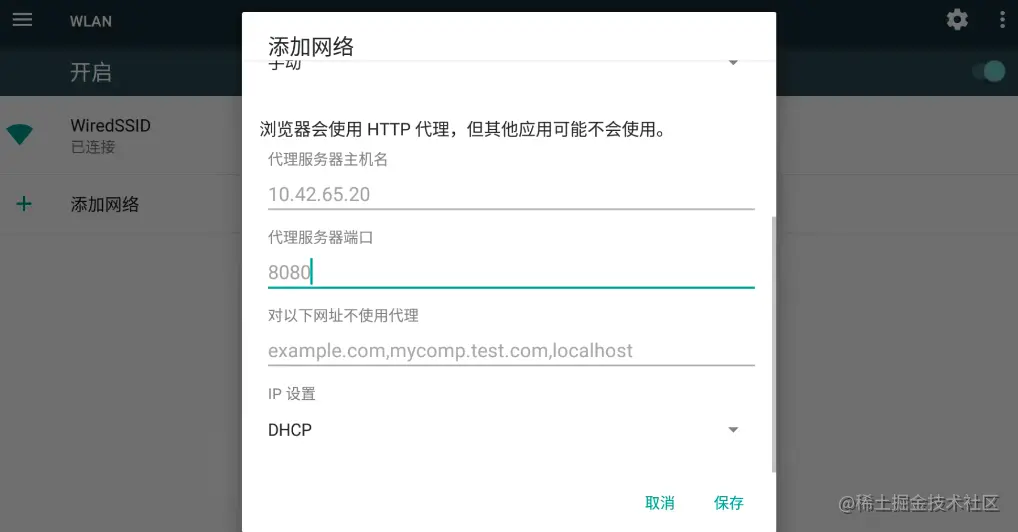Focus the bypass proxy field example.com
This screenshot has width=1018, height=532.
point(510,351)
